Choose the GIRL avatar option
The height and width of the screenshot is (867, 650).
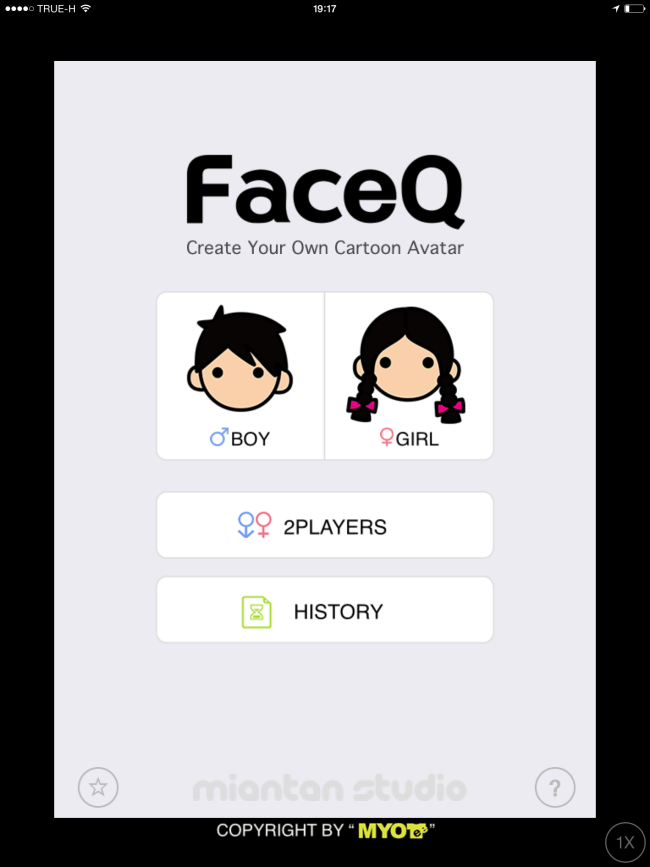(x=409, y=376)
